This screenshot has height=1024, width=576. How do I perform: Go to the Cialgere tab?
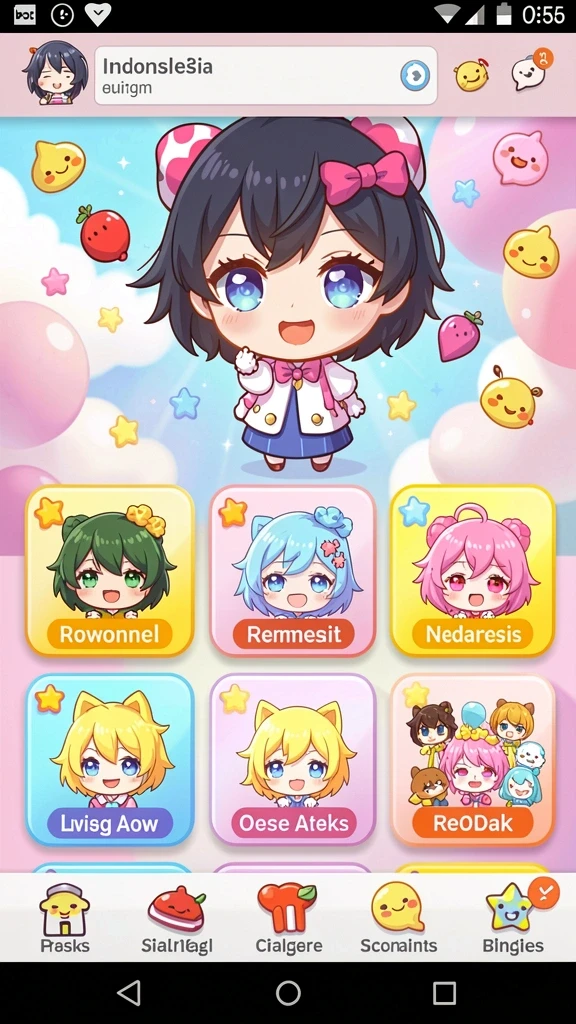coord(288,918)
